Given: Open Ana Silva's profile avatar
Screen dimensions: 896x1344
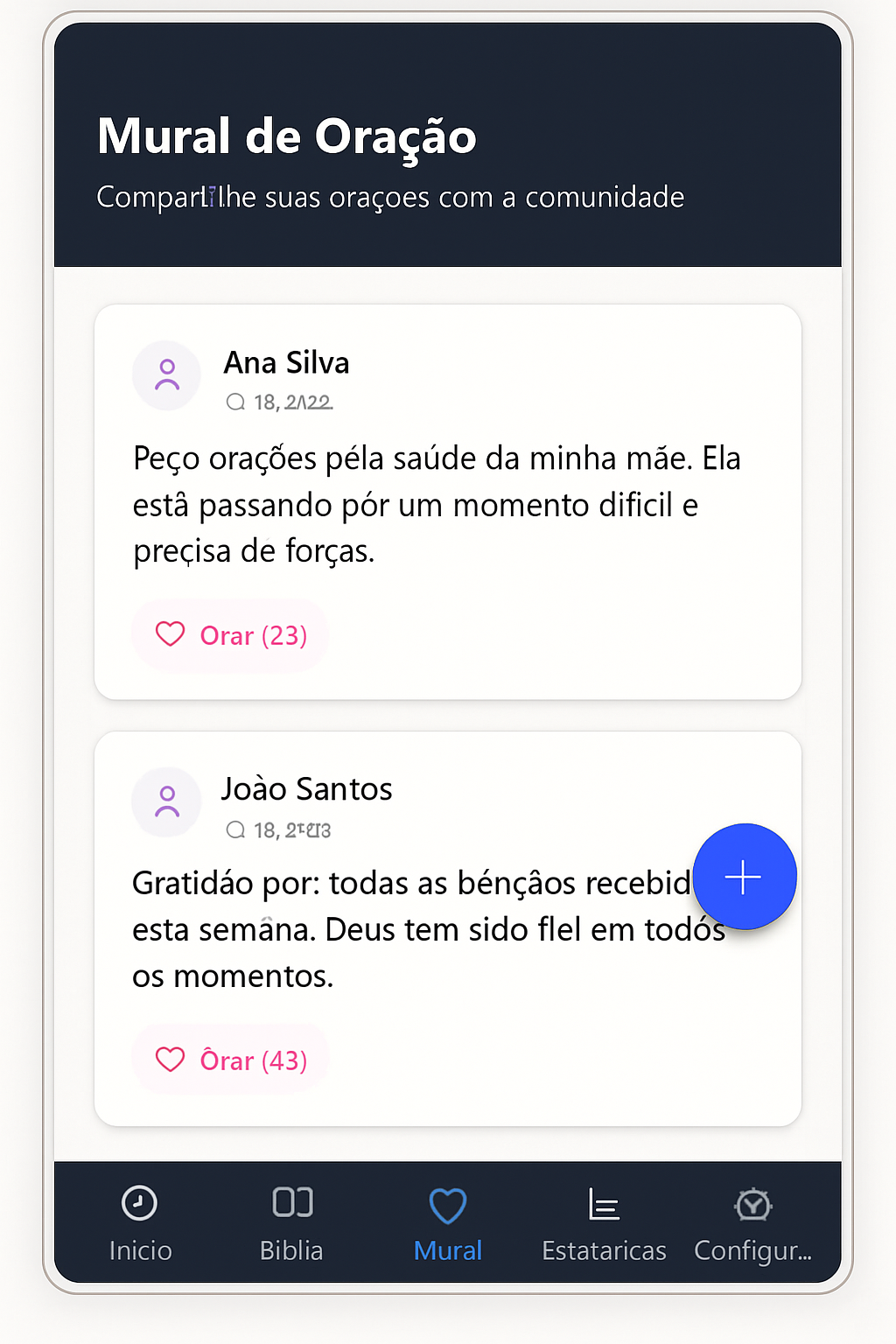Looking at the screenshot, I should click(167, 374).
